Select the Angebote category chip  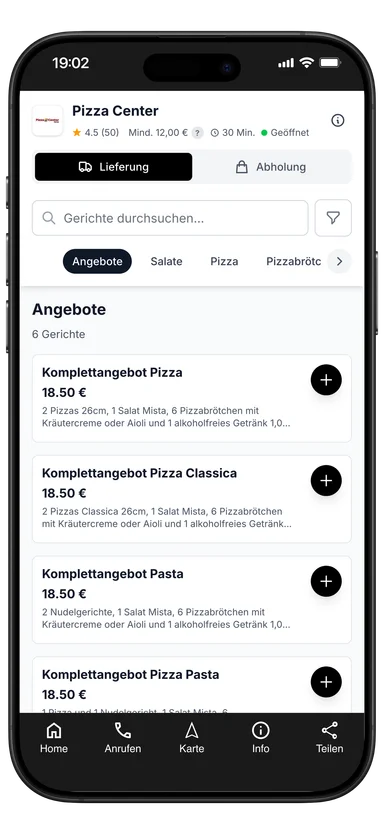point(97,261)
